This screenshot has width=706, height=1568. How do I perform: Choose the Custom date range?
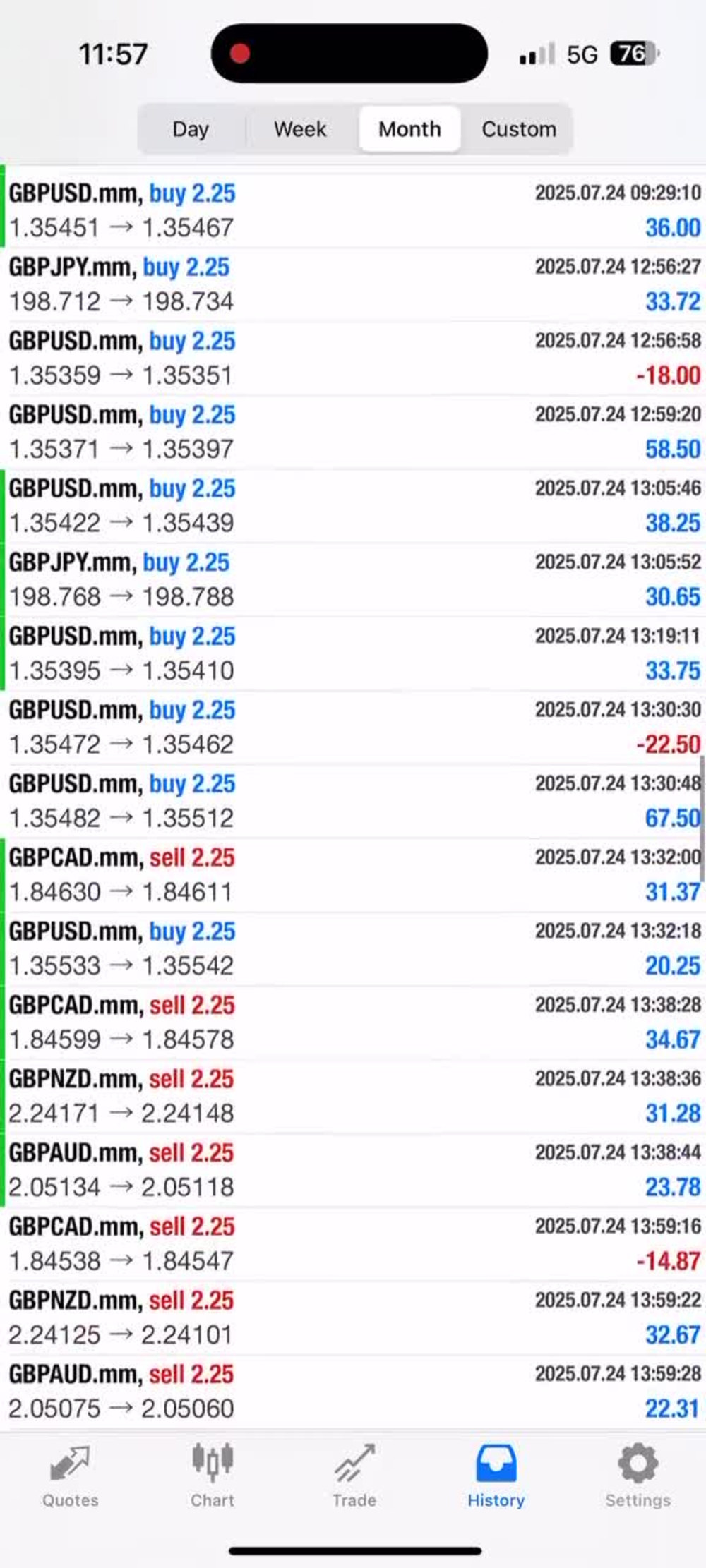[518, 129]
